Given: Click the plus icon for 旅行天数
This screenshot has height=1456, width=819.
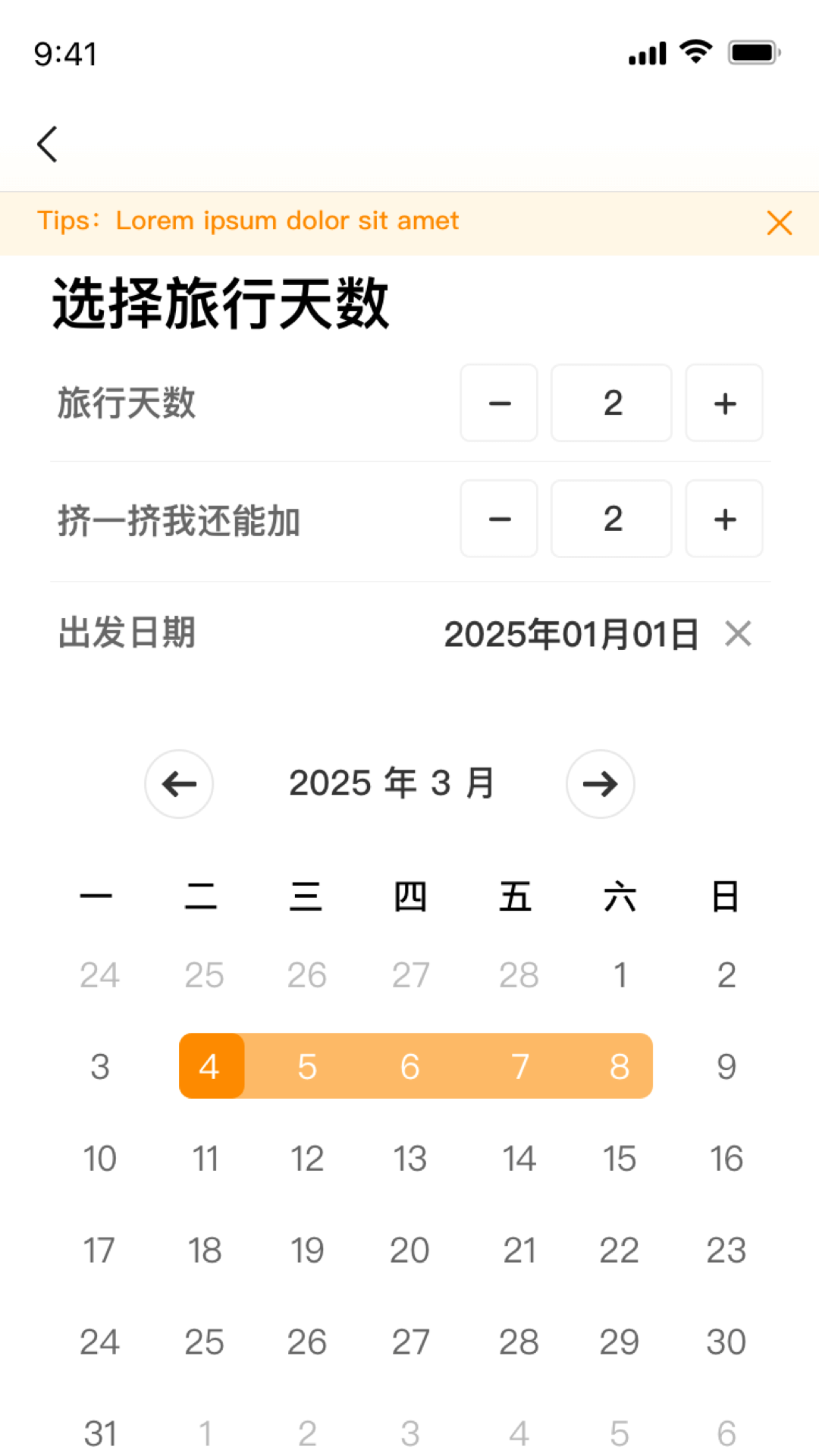Looking at the screenshot, I should 723,403.
